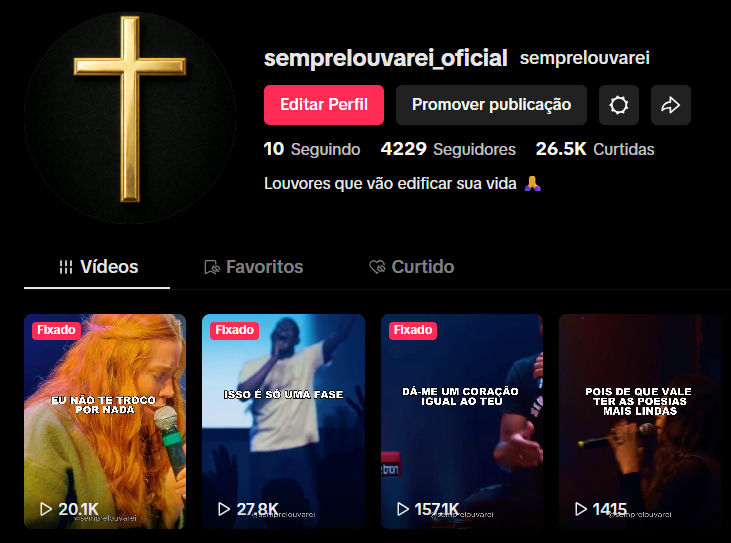This screenshot has width=731, height=543.
Task: Switch to the Vídeos tab
Action: coord(98,267)
